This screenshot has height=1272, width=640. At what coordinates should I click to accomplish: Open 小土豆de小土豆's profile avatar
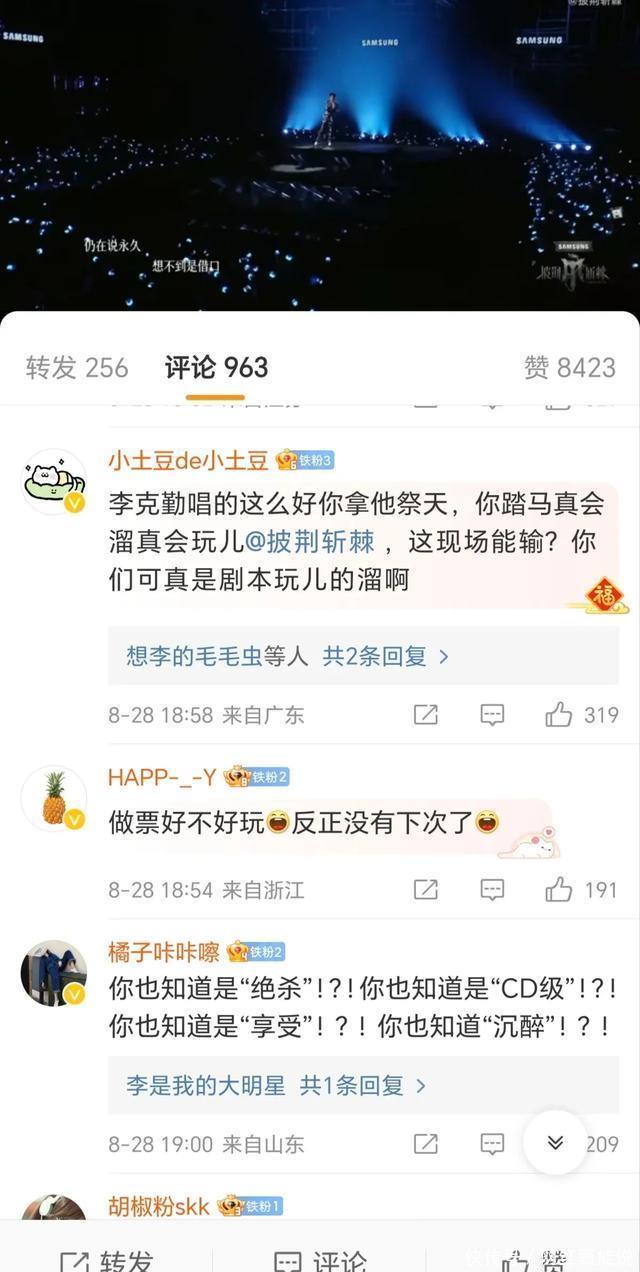click(x=54, y=481)
